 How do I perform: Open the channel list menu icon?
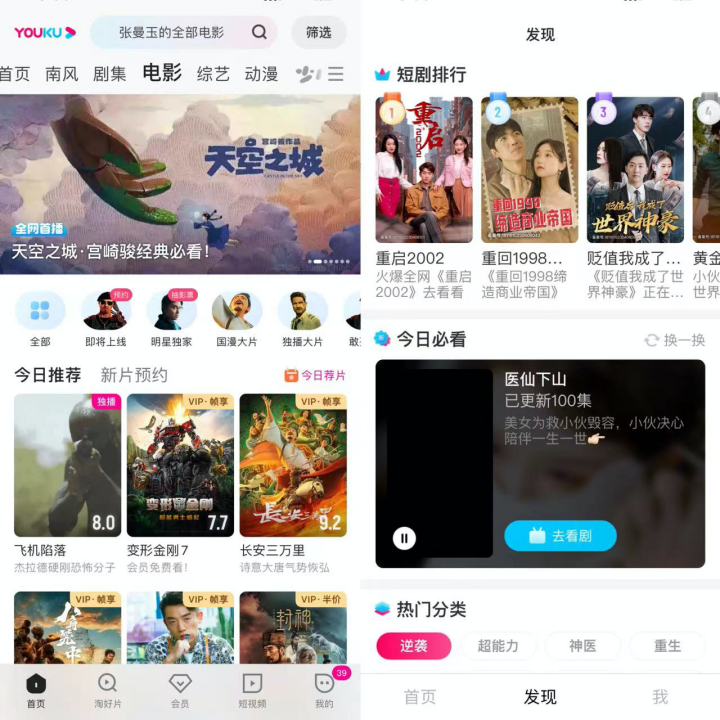click(x=336, y=74)
